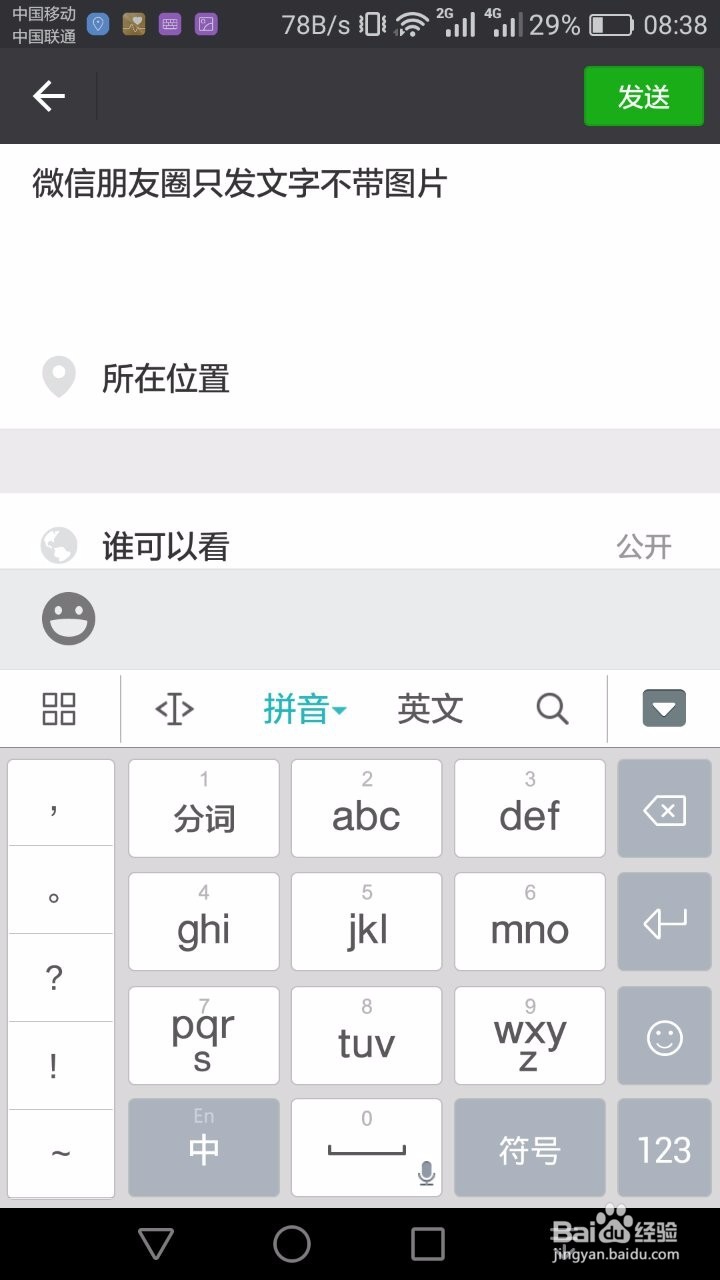Change visibility from 公开 under 谁可以看
720x1280 pixels.
point(643,545)
